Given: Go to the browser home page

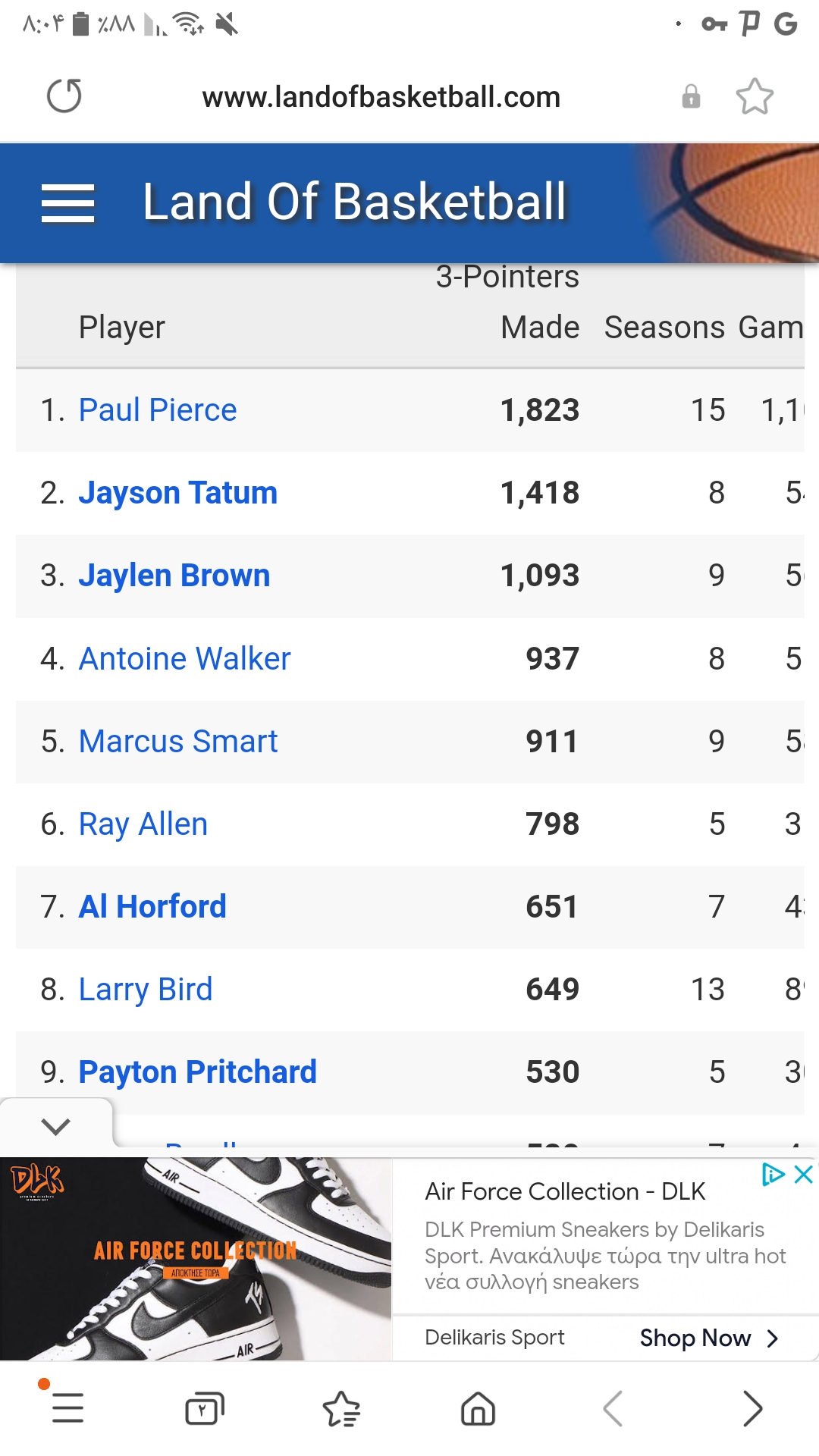Looking at the screenshot, I should pos(478,1409).
